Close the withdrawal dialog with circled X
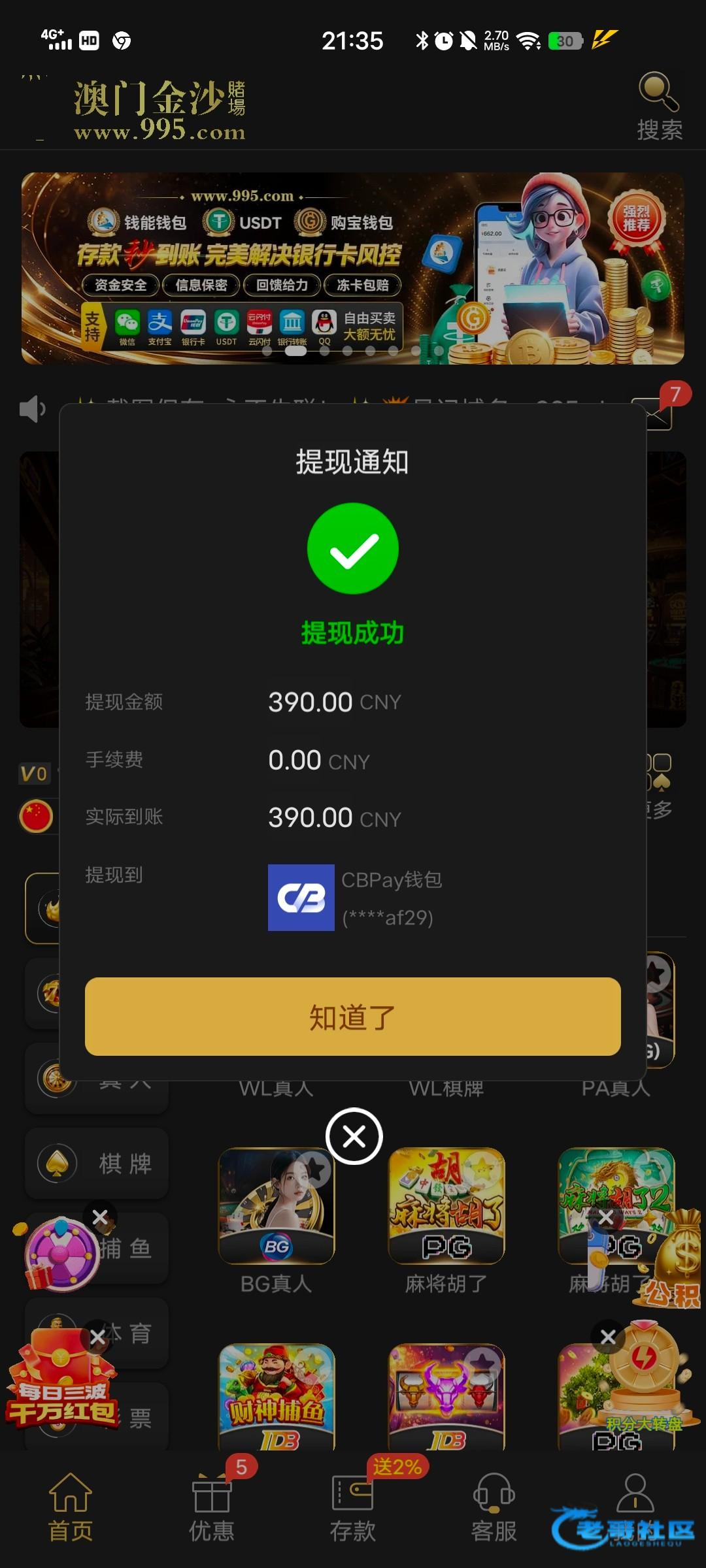This screenshot has height=1568, width=706. [354, 1136]
